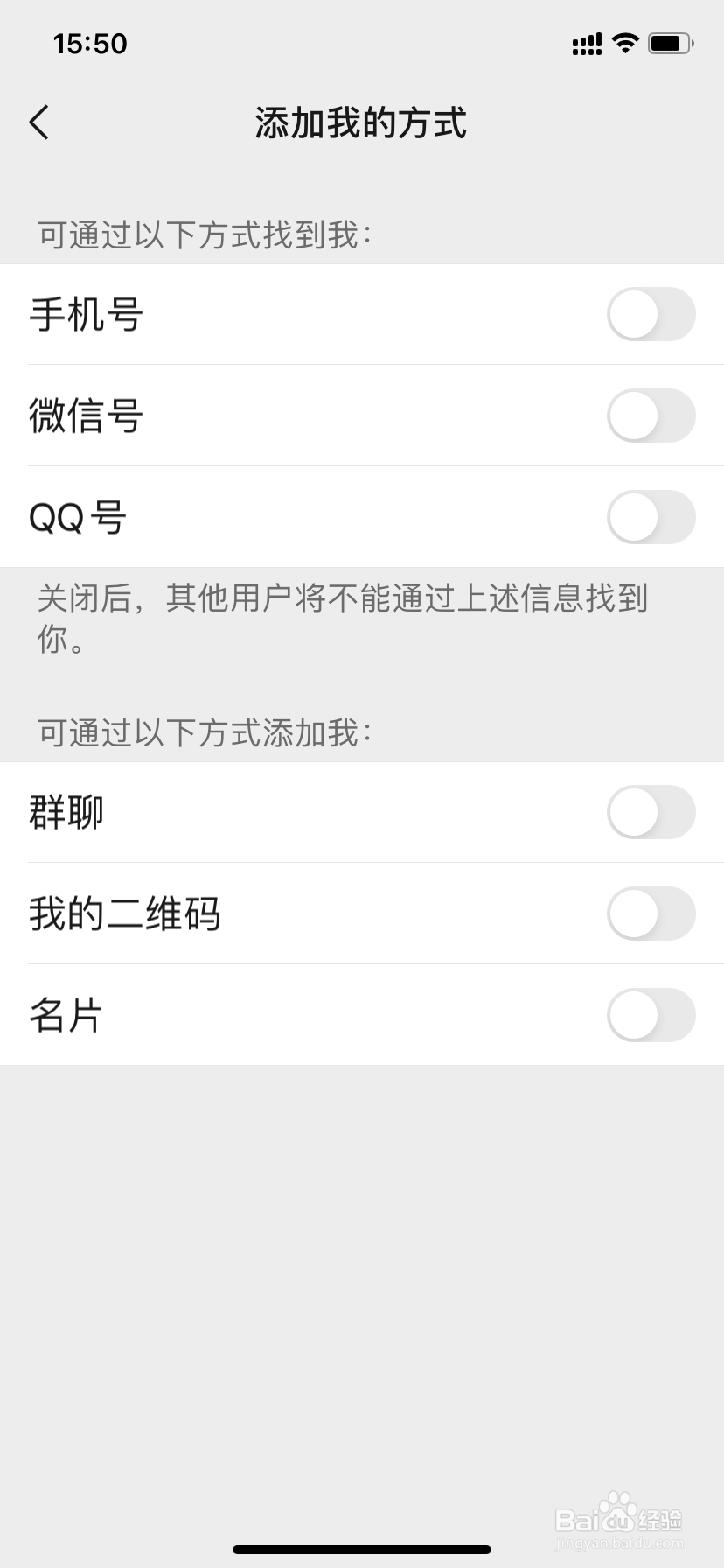Switch on 我的二维码 option
Image resolution: width=724 pixels, height=1568 pixels.
tap(651, 913)
